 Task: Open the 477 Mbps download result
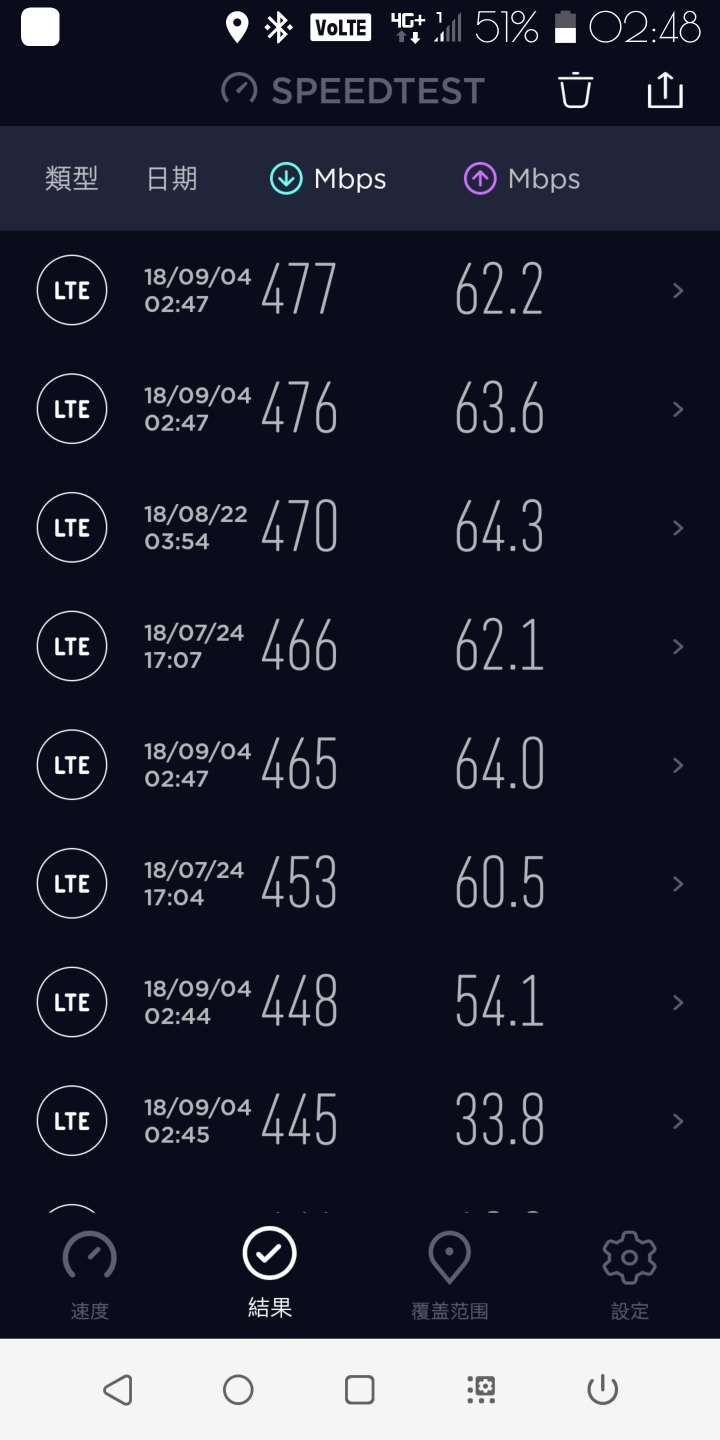[x=360, y=290]
